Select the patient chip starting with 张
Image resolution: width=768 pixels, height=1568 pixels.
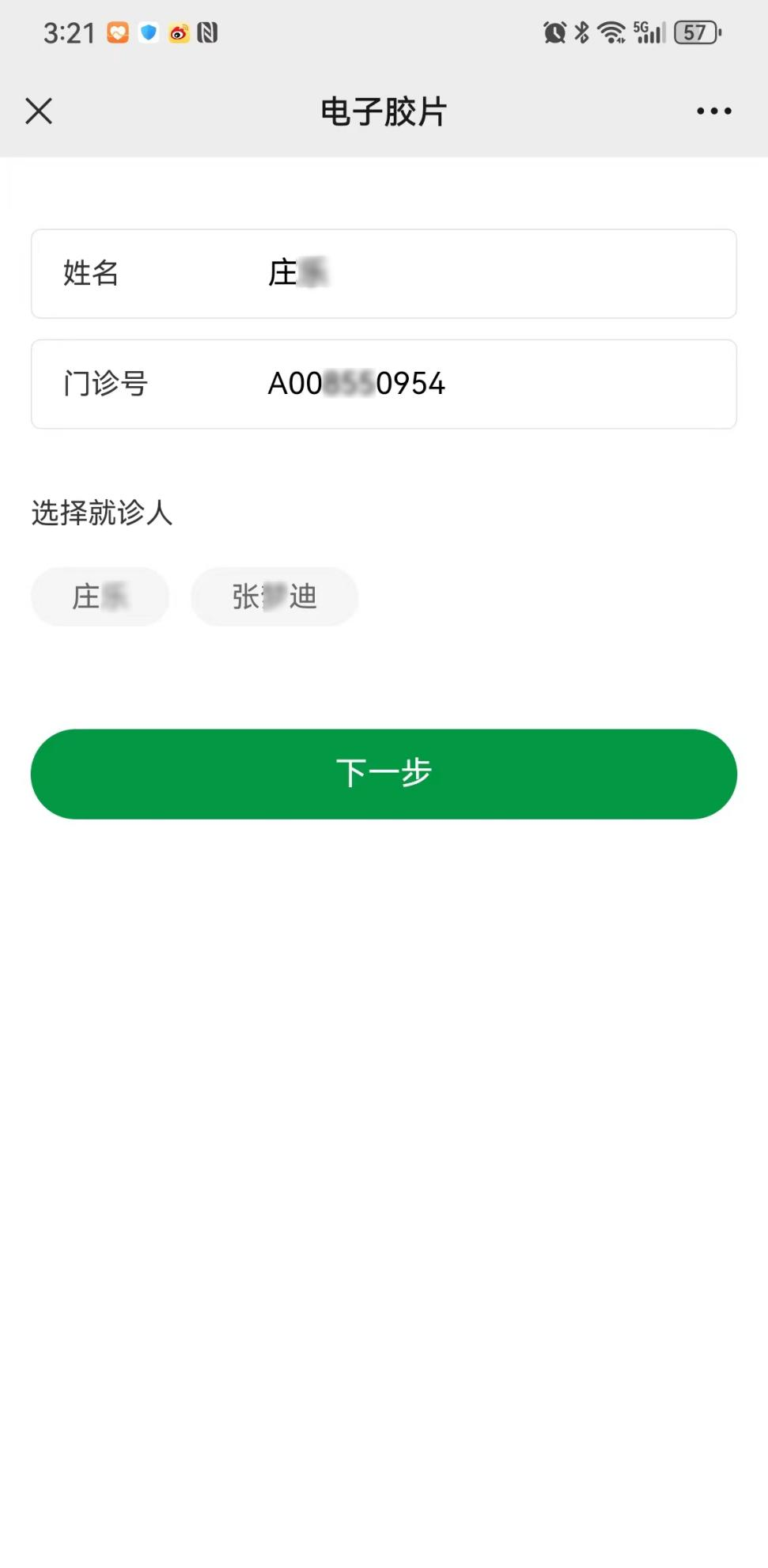click(x=274, y=597)
